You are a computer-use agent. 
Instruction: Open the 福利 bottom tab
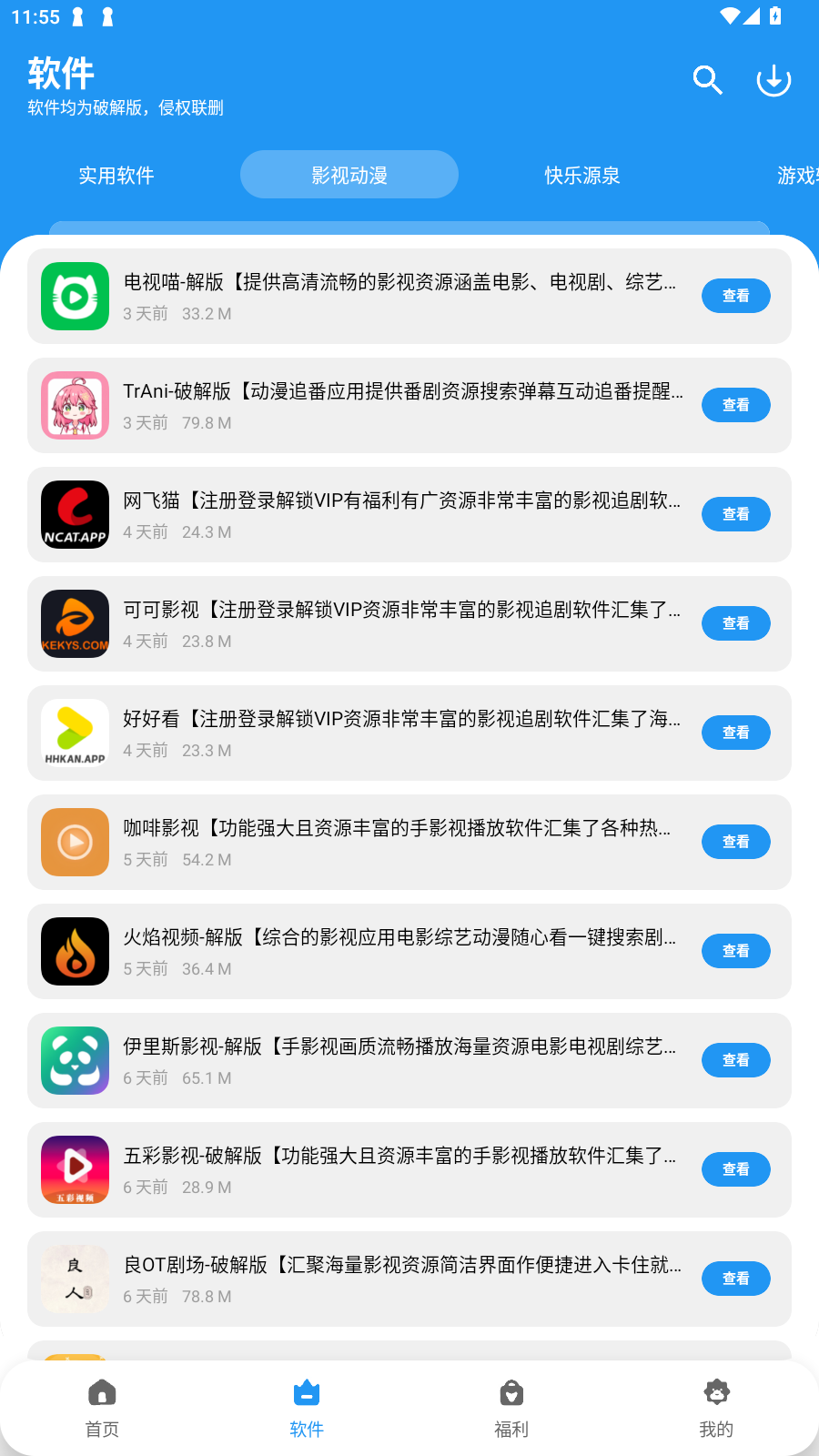coord(511,1408)
